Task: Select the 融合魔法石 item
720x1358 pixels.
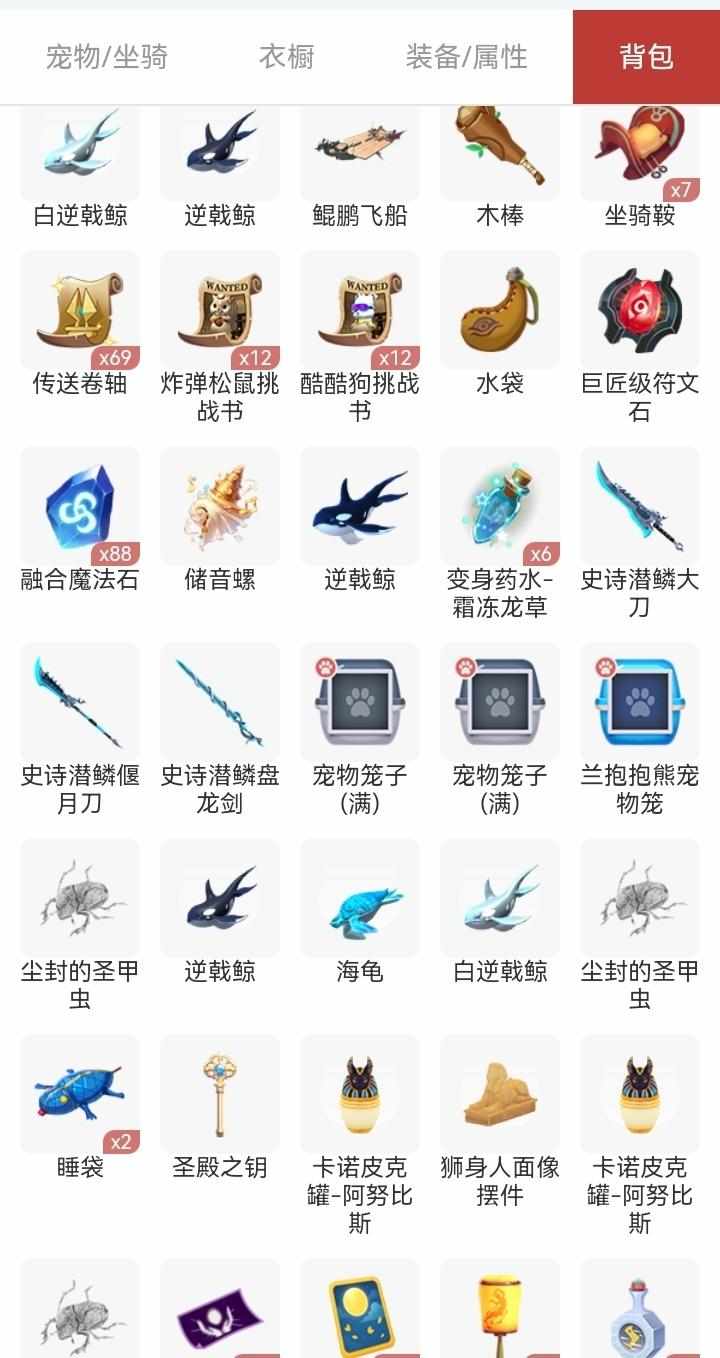Action: point(80,506)
